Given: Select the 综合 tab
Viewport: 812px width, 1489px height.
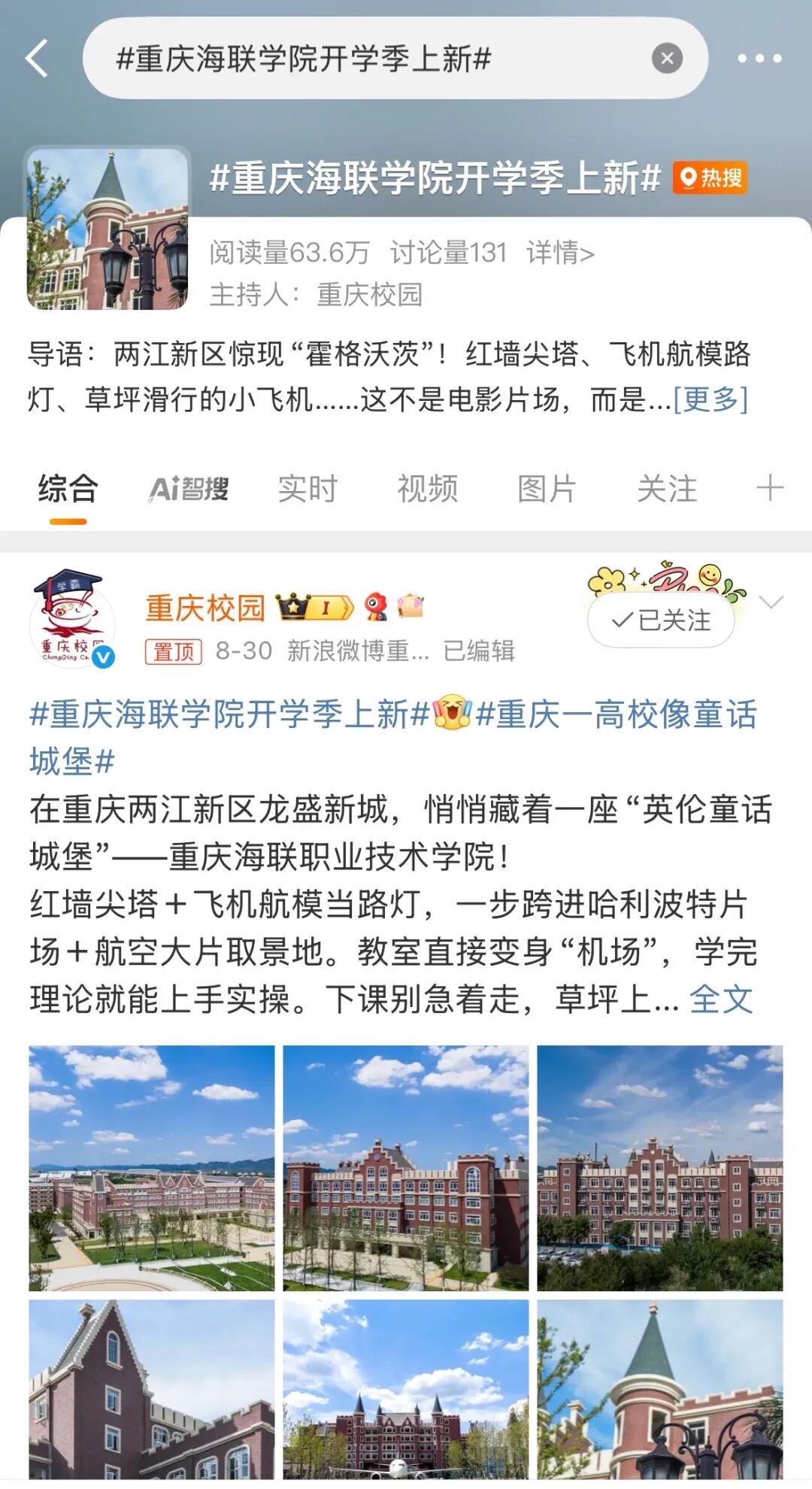Looking at the screenshot, I should pyautogui.click(x=68, y=489).
